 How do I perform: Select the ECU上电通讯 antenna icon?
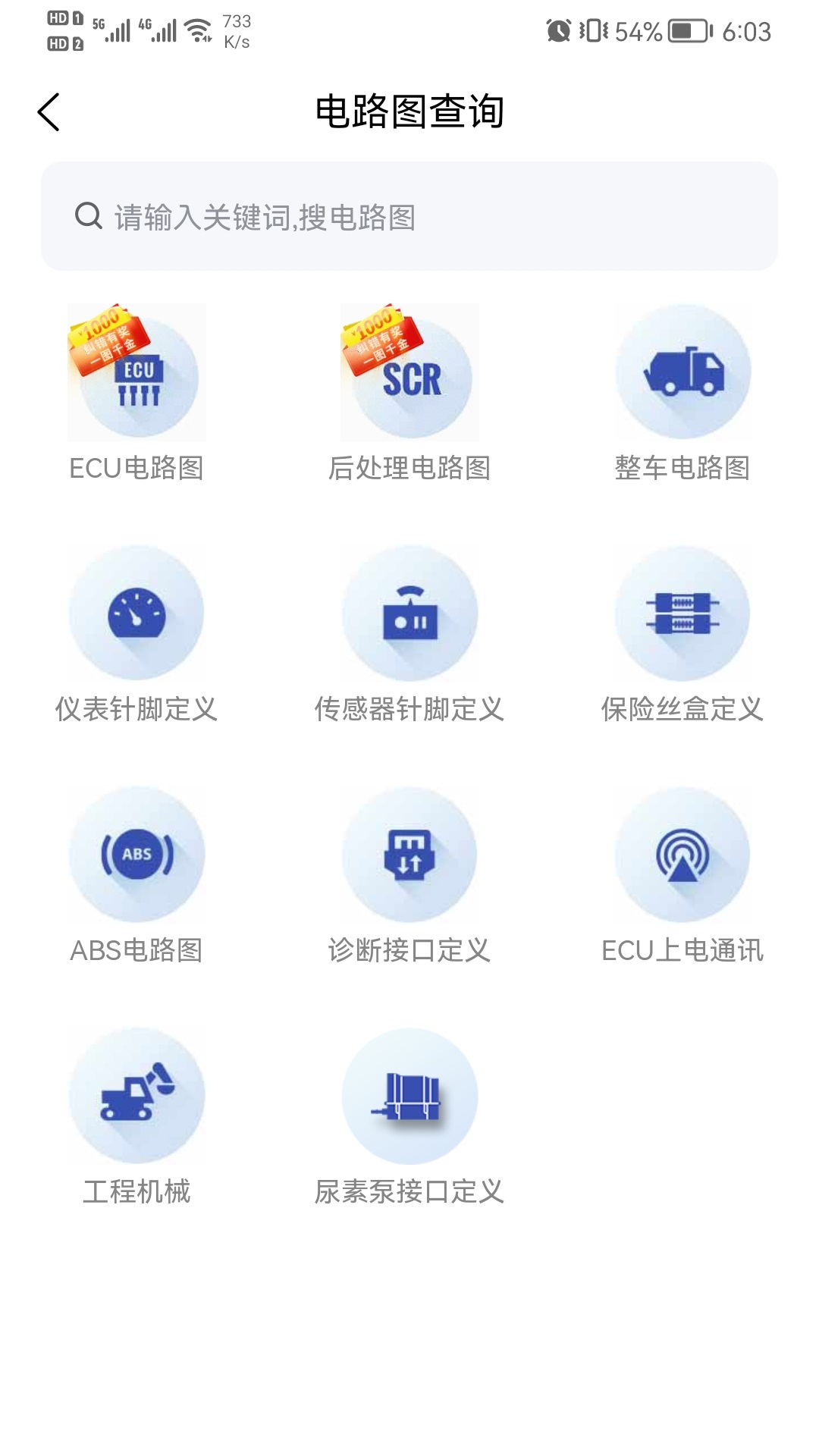pos(682,854)
